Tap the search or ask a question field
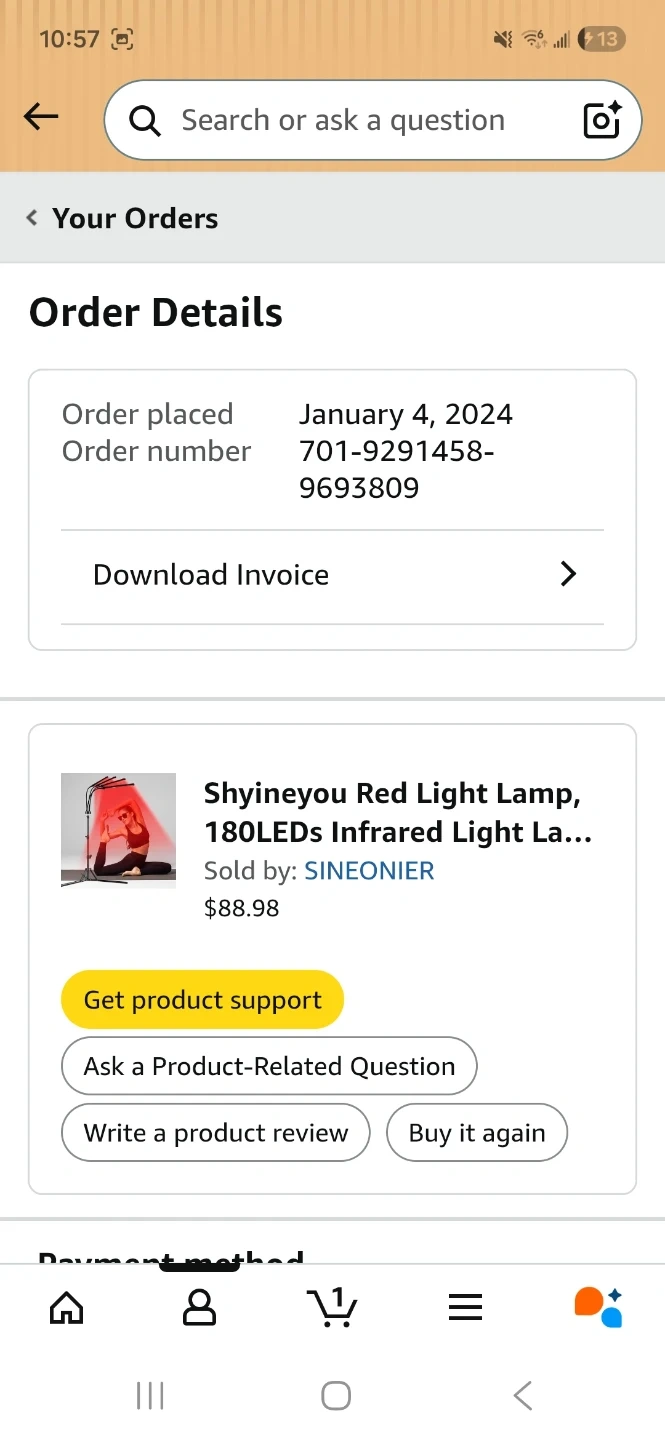The width and height of the screenshot is (665, 1440). tap(342, 121)
